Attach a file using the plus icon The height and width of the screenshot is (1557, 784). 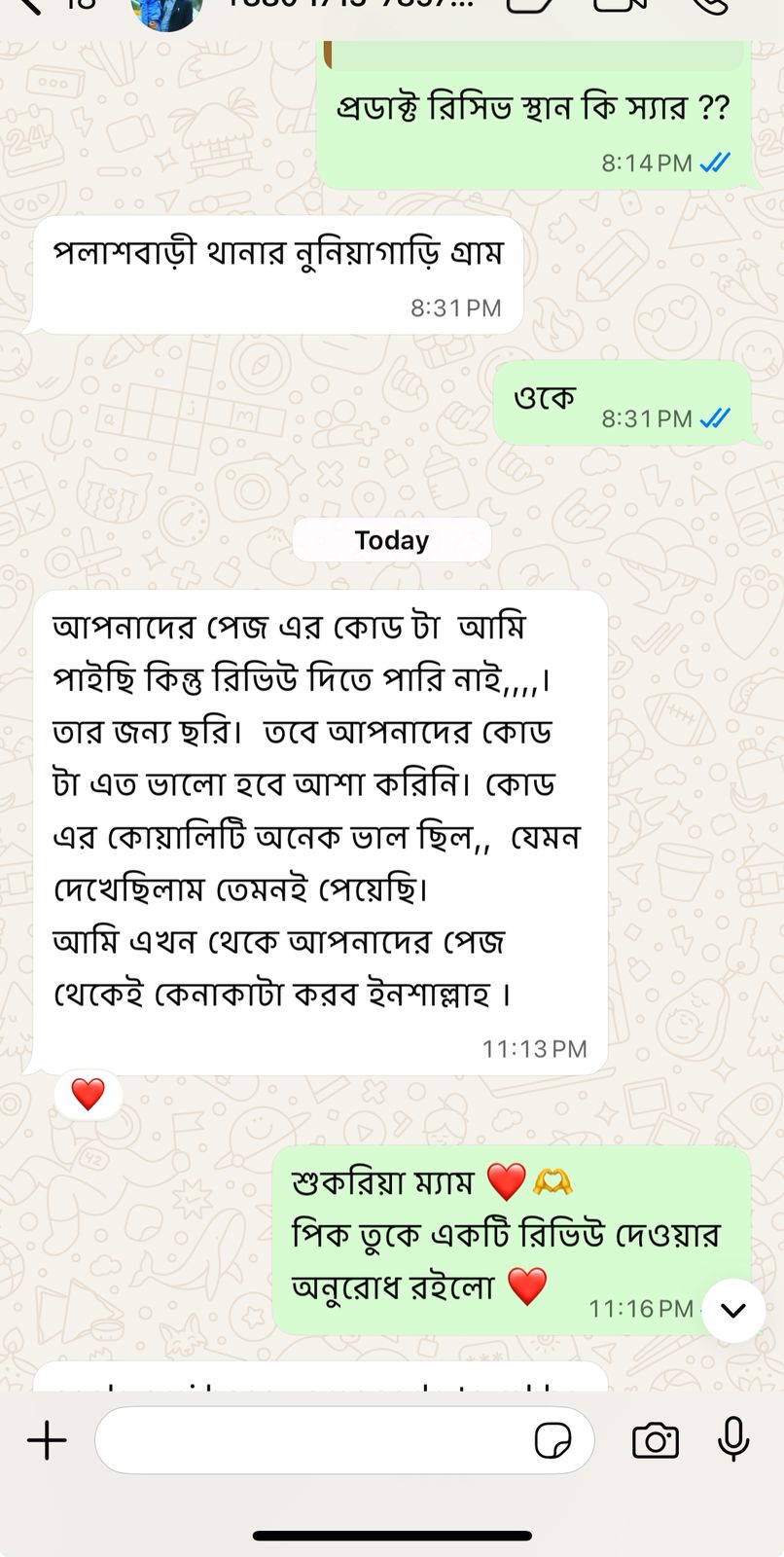[x=45, y=1440]
